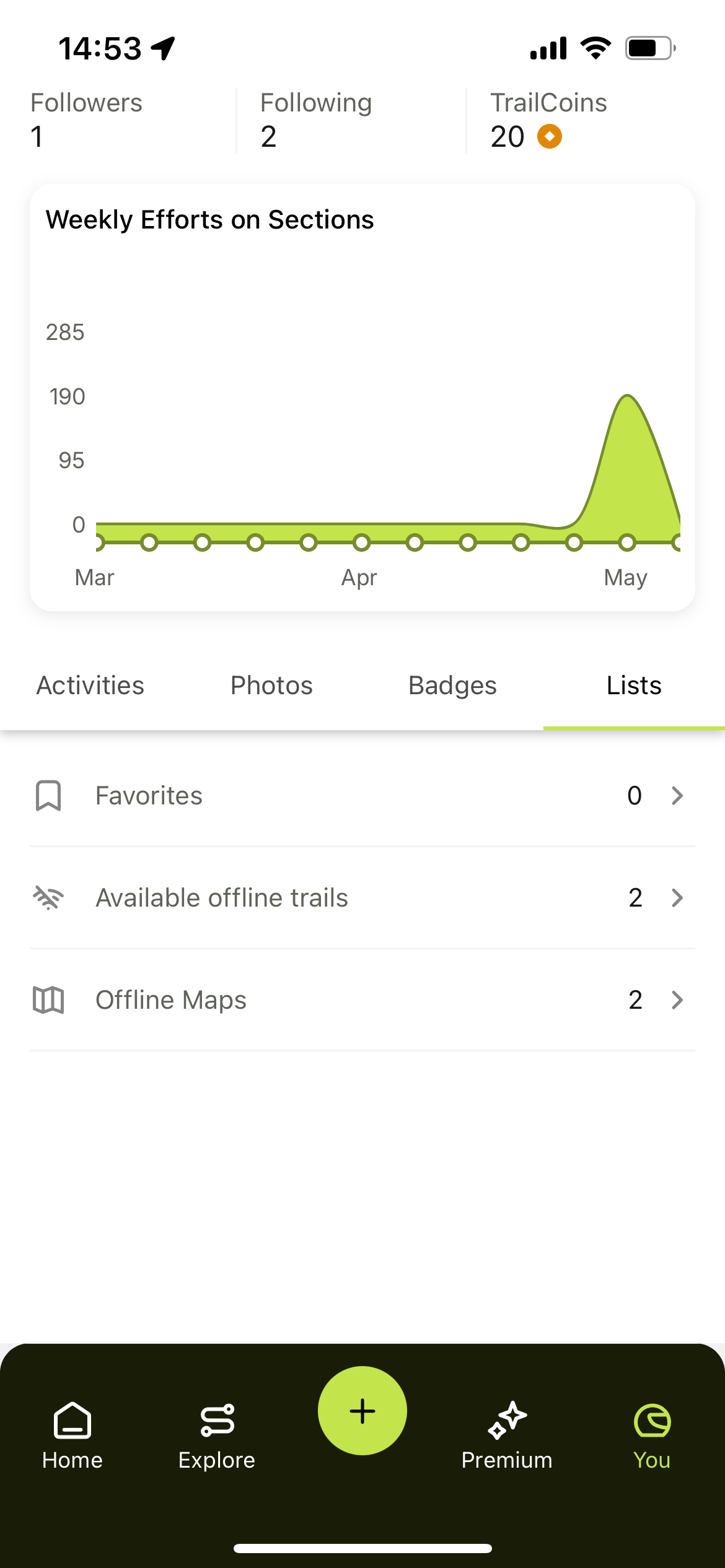View your Followers
This screenshot has width=725, height=1568.
[x=87, y=120]
